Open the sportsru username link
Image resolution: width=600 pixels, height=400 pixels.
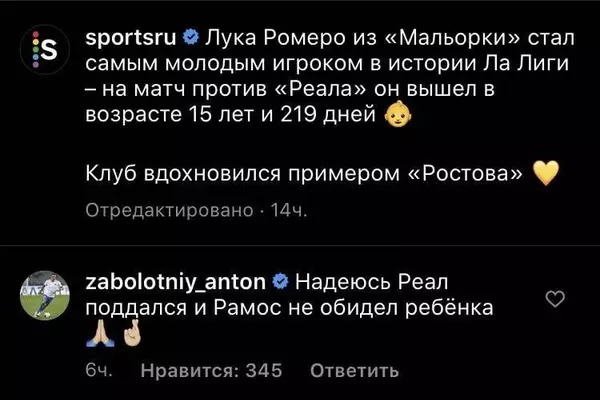pyautogui.click(x=131, y=38)
